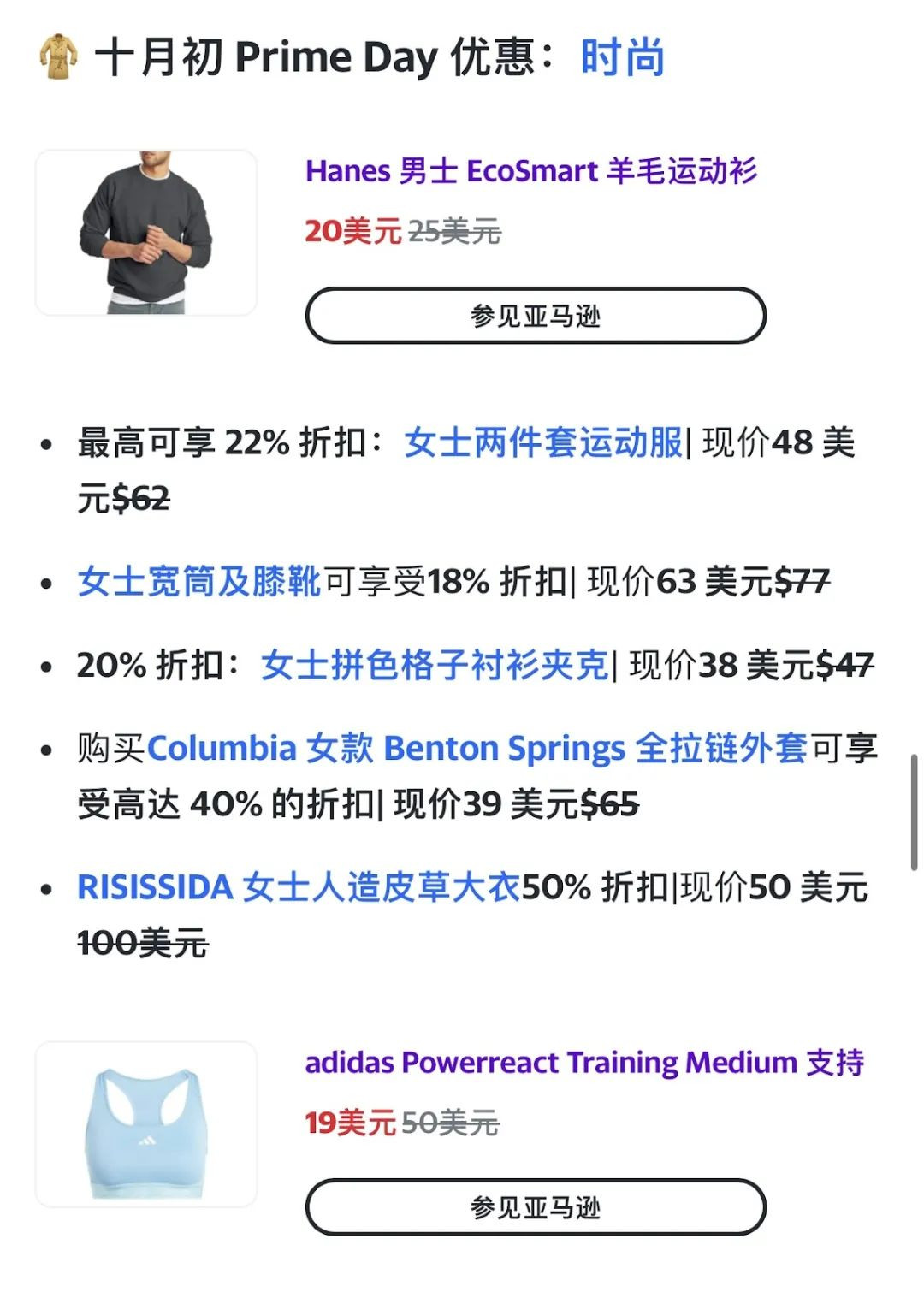924x1292 pixels.
Task: Open the Columbia 女款 Benton Springs 全拉链外套 link
Action: 477,749
